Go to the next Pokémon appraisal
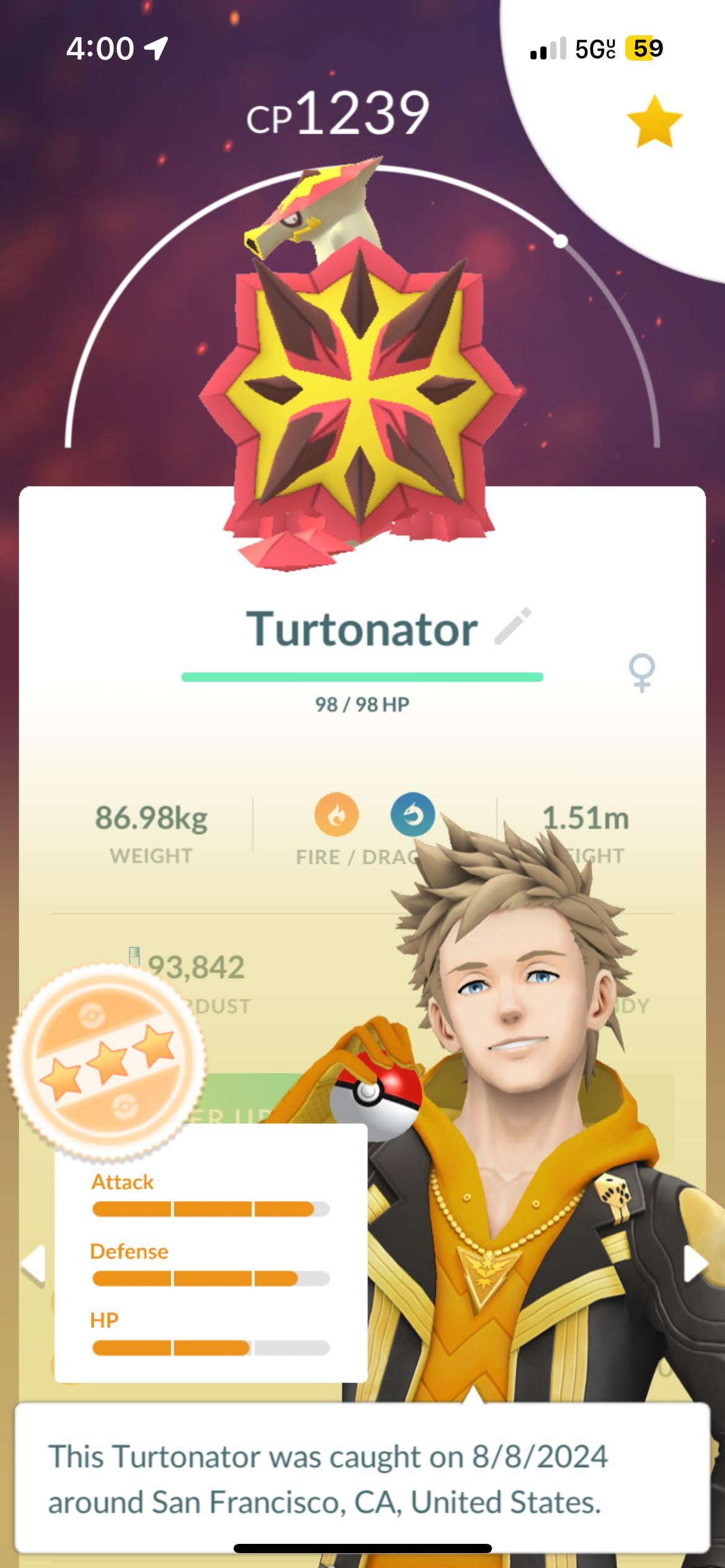Image resolution: width=725 pixels, height=1568 pixels. (x=695, y=1263)
